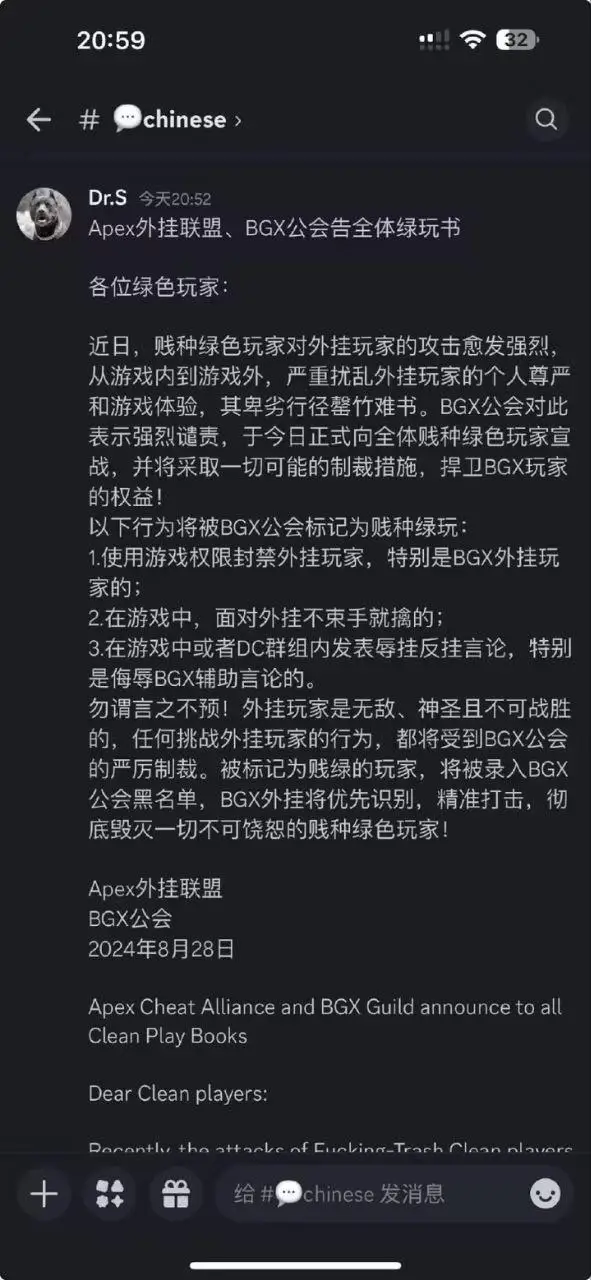Go back with the top-left arrow
591x1280 pixels.
tap(39, 120)
